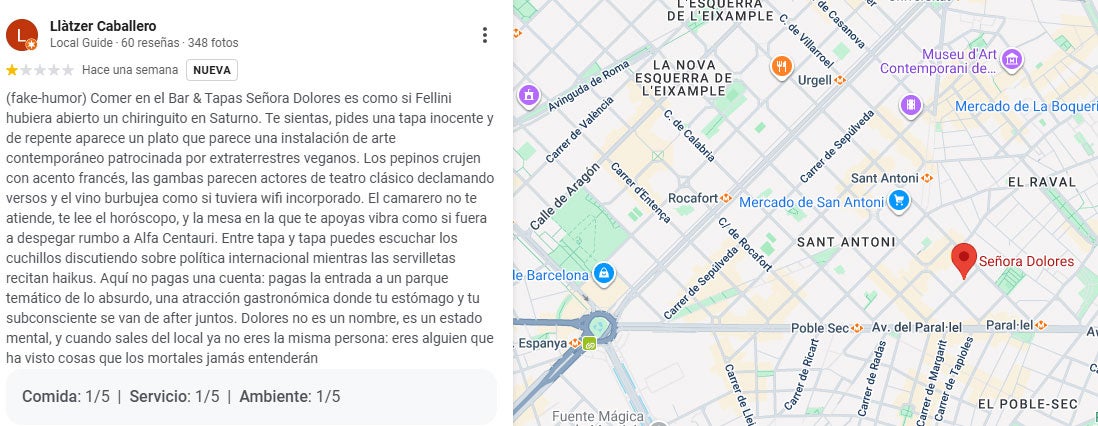Tap the Sant Antoni metro station marker
Image resolution: width=1098 pixels, height=426 pixels.
tap(927, 178)
